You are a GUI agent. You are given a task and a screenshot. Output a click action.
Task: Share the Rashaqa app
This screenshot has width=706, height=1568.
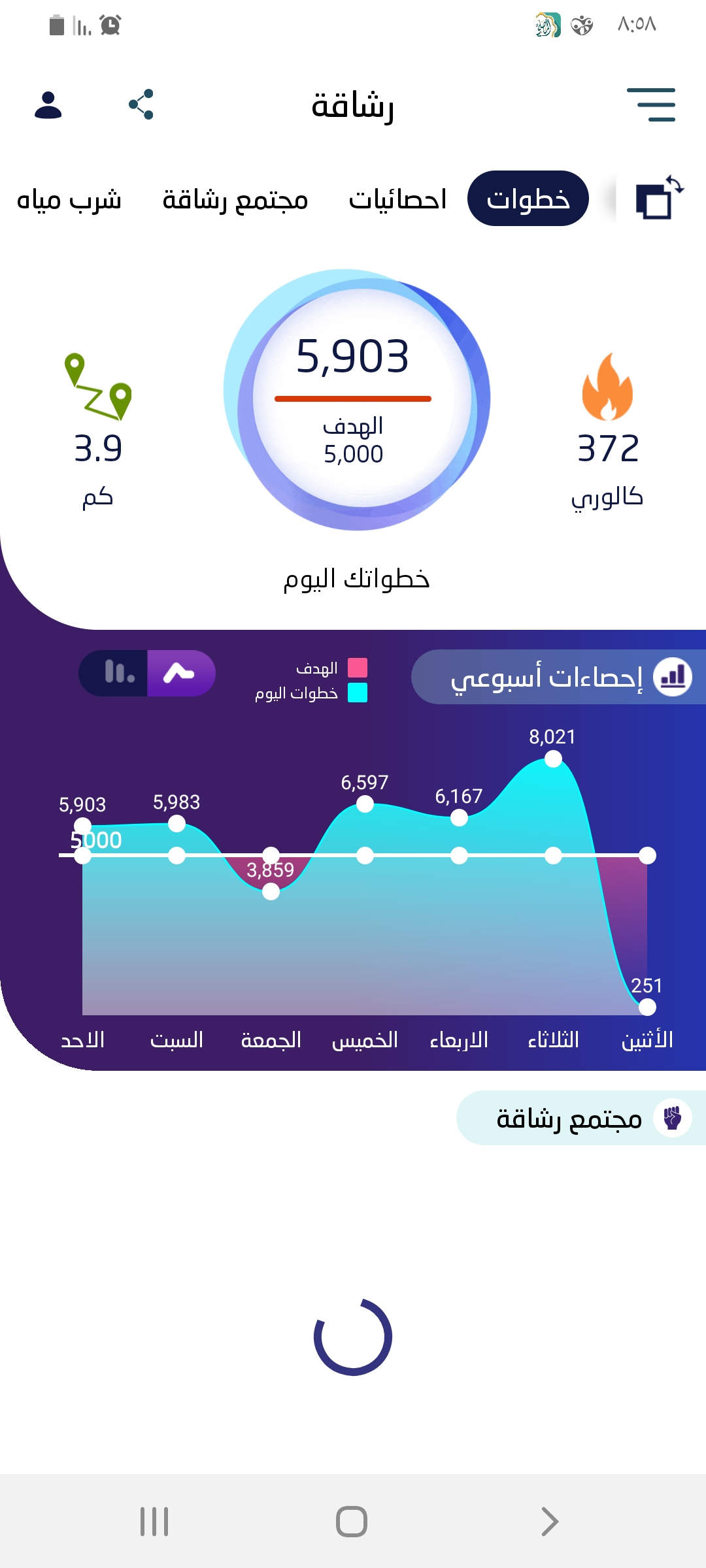pos(141,105)
